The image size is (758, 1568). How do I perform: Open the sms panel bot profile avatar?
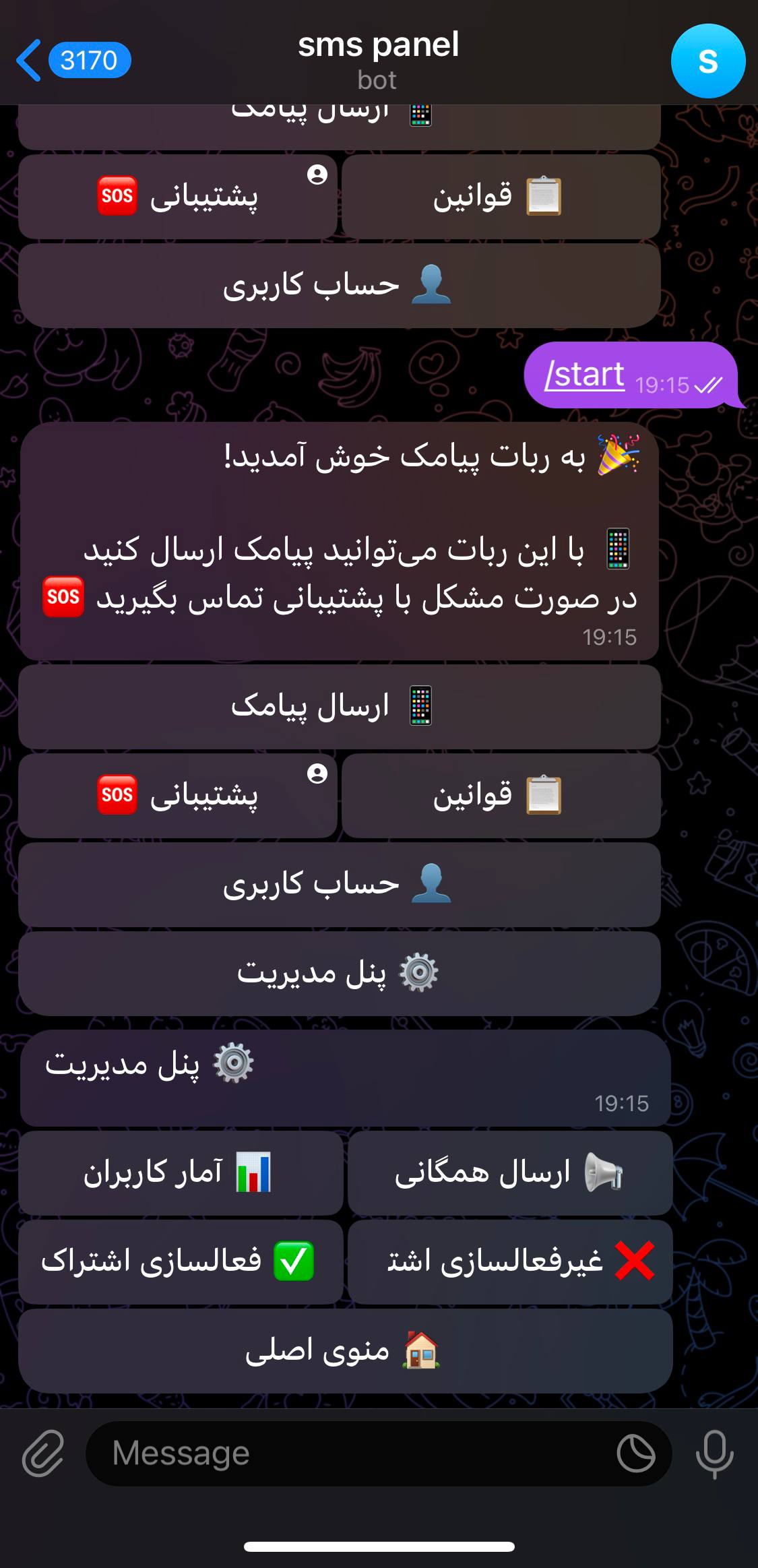tap(707, 61)
